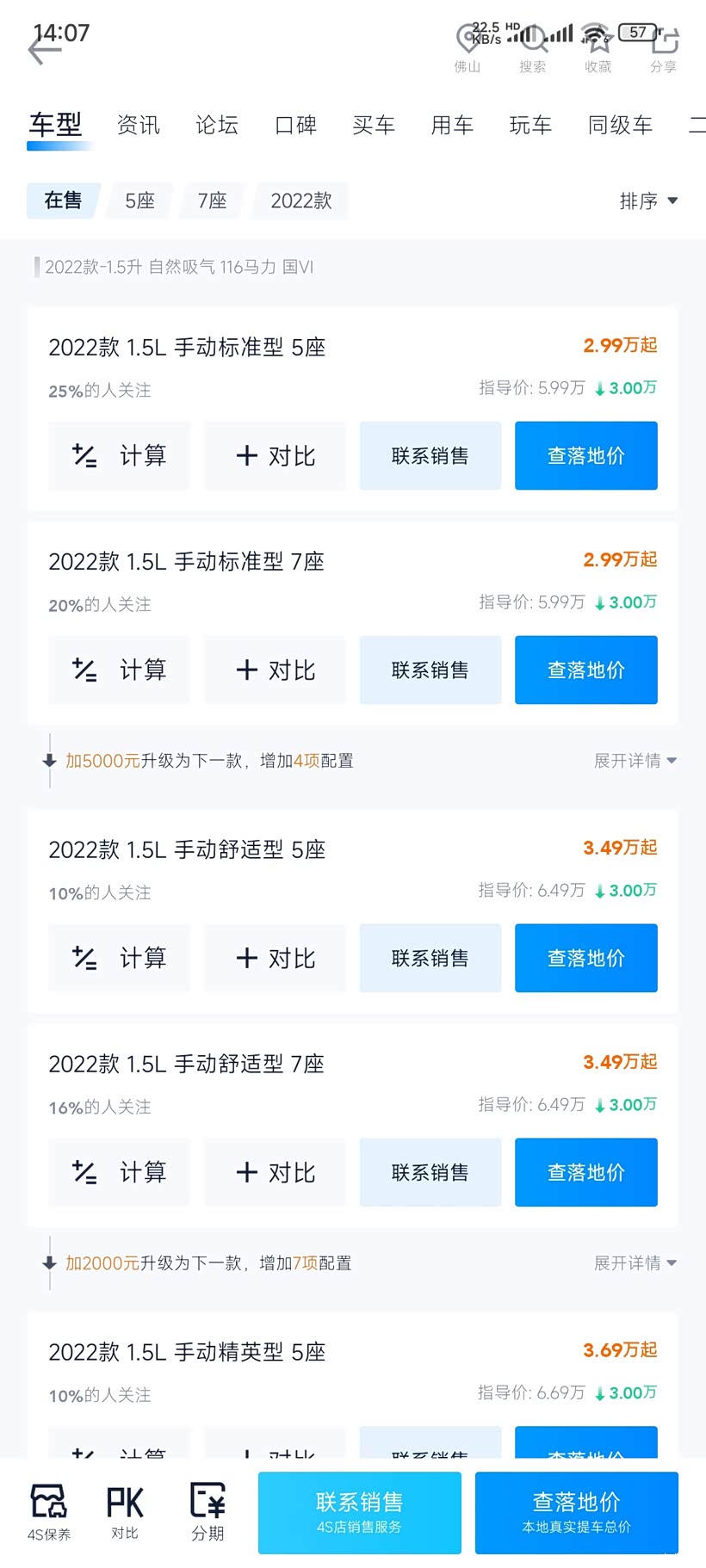Check on-road price for 手动舒适型 7座
The image size is (706, 1568).
point(586,1172)
